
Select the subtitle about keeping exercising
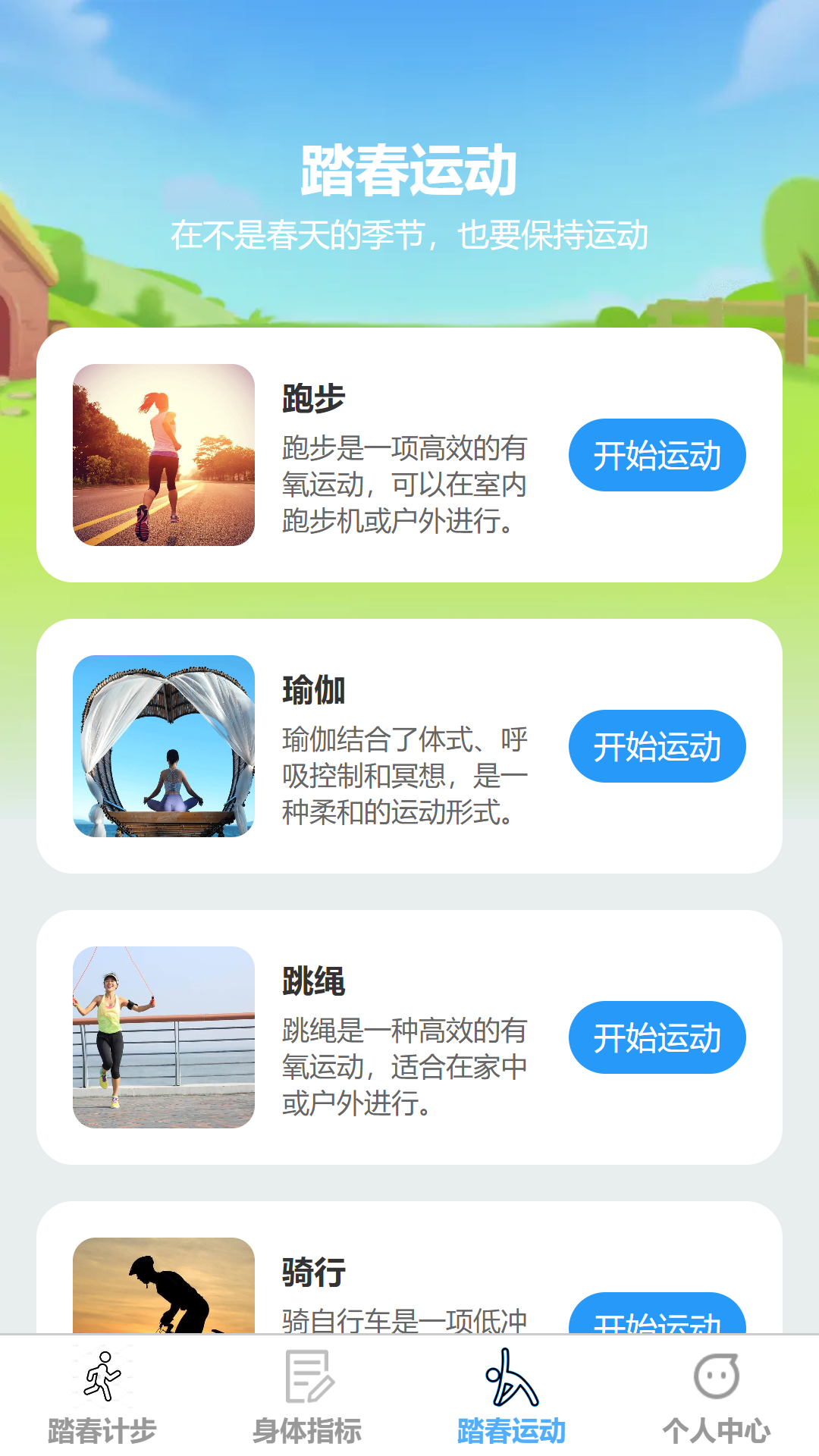[x=409, y=235]
